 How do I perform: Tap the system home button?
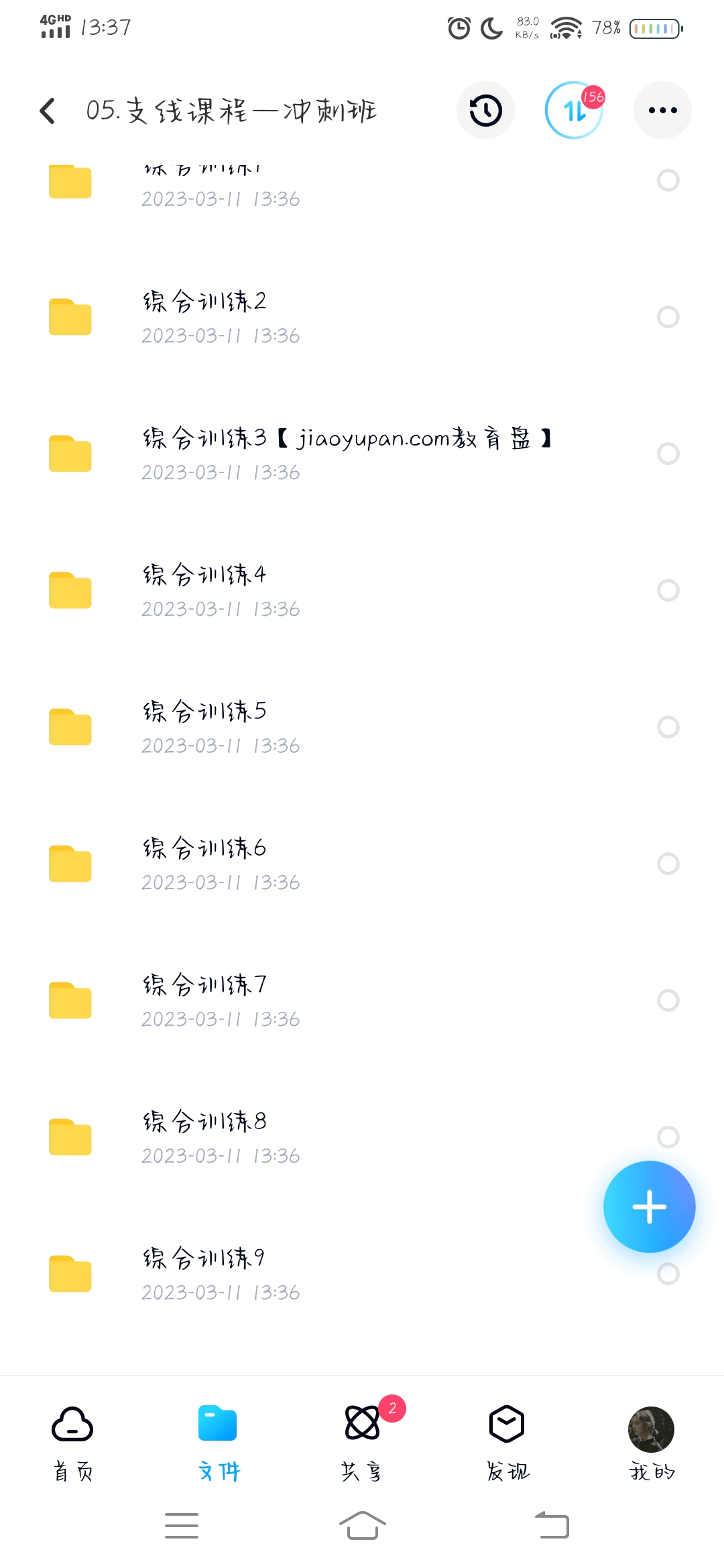[362, 1526]
